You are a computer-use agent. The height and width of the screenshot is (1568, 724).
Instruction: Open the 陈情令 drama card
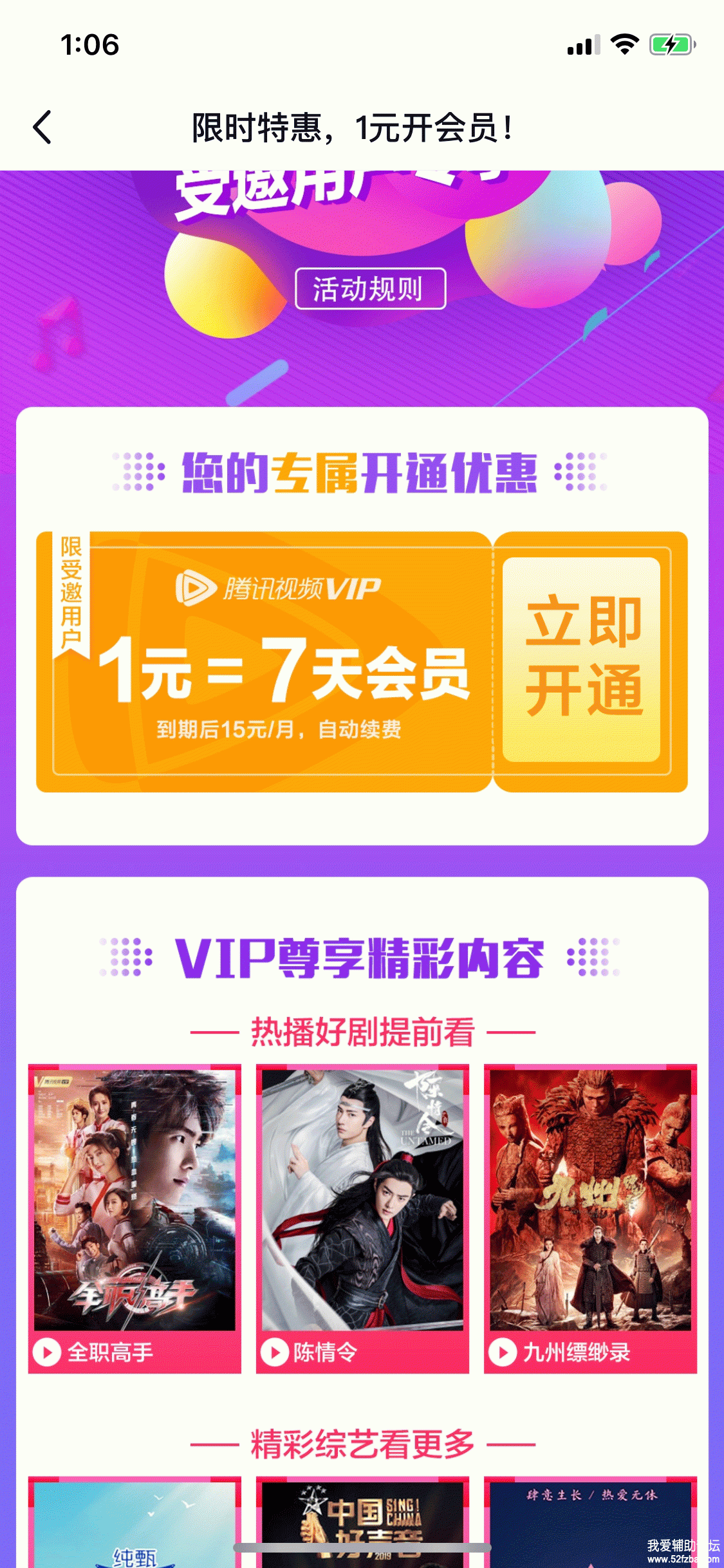362,1217
